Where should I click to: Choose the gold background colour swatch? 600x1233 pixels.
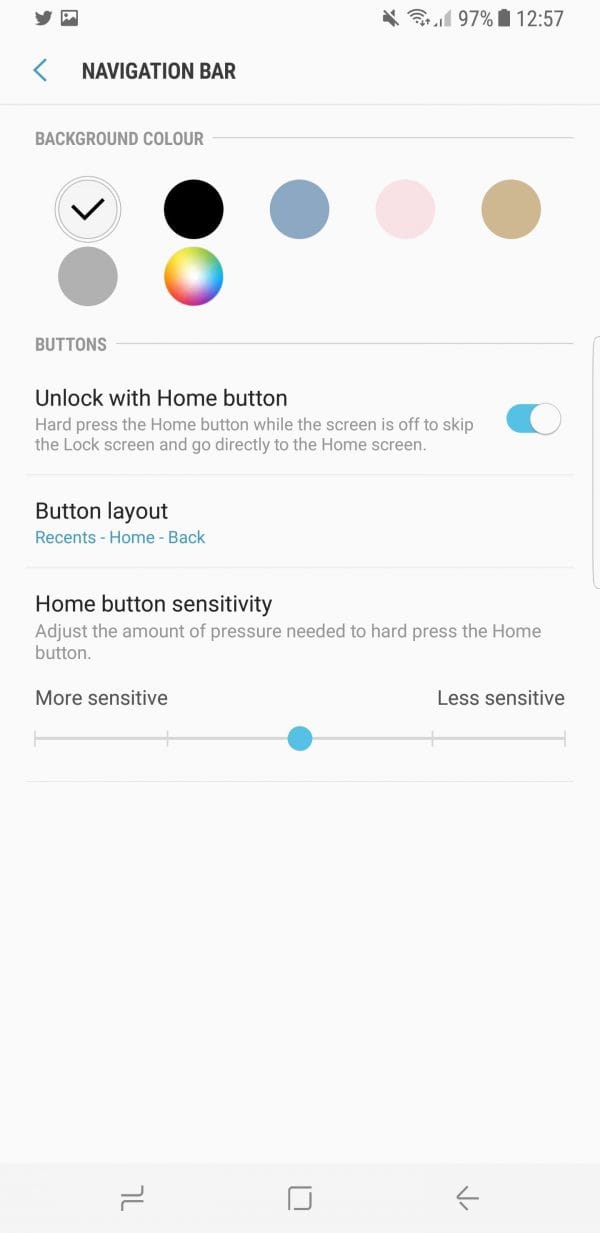point(511,209)
